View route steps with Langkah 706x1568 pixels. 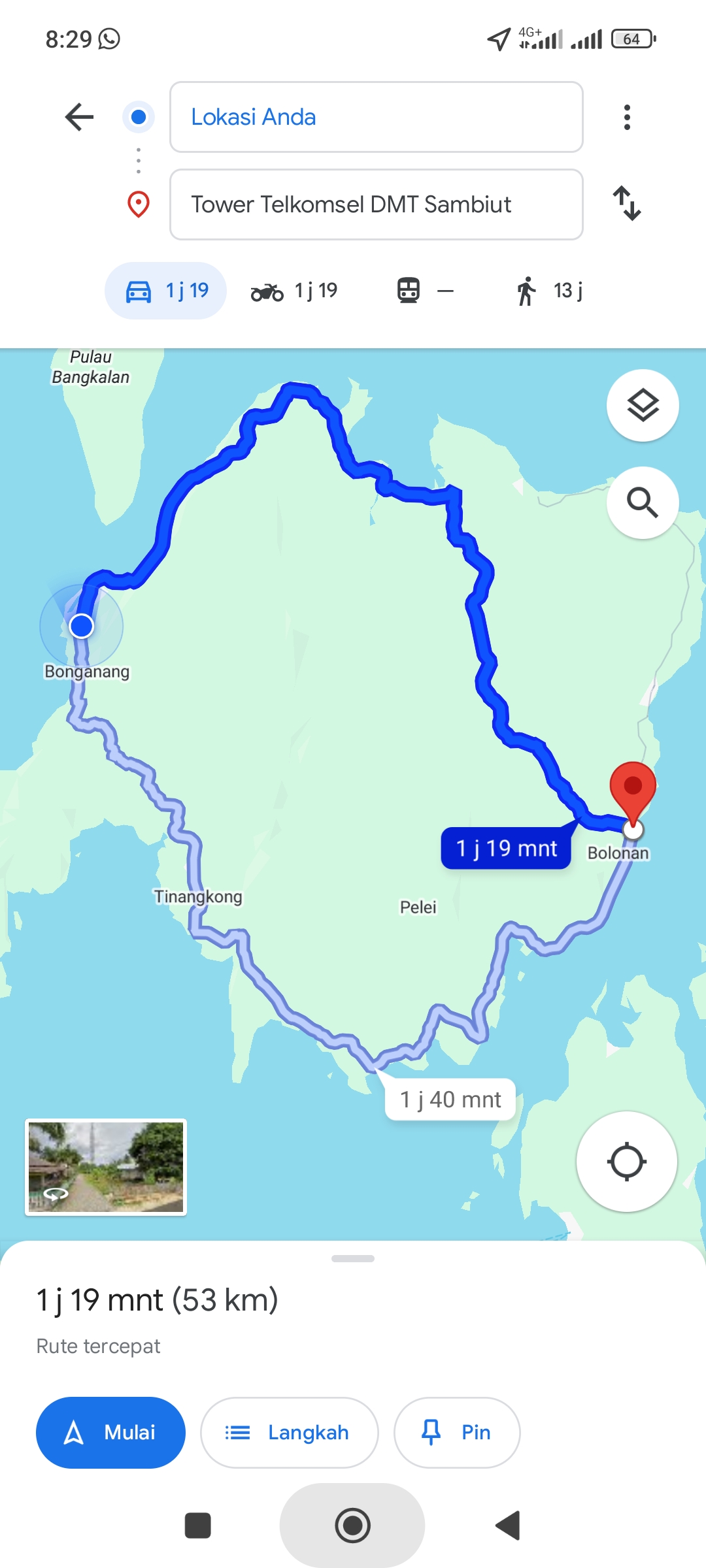point(289,1433)
